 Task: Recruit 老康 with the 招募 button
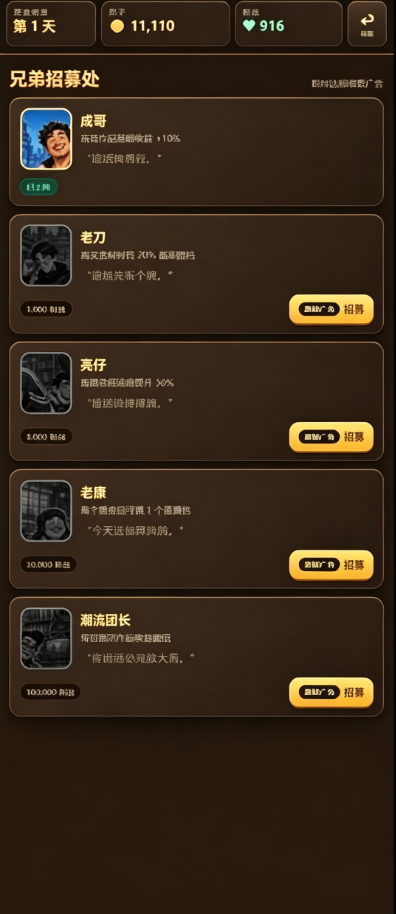[x=331, y=564]
